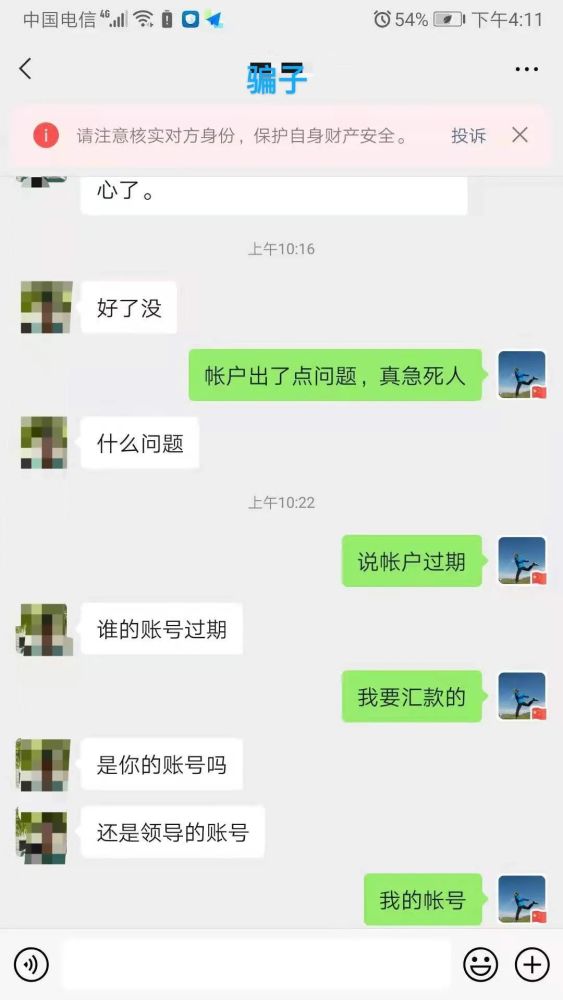Viewport: 563px width, 1000px height.
Task: Switch to voice message input
Action: (x=31, y=964)
